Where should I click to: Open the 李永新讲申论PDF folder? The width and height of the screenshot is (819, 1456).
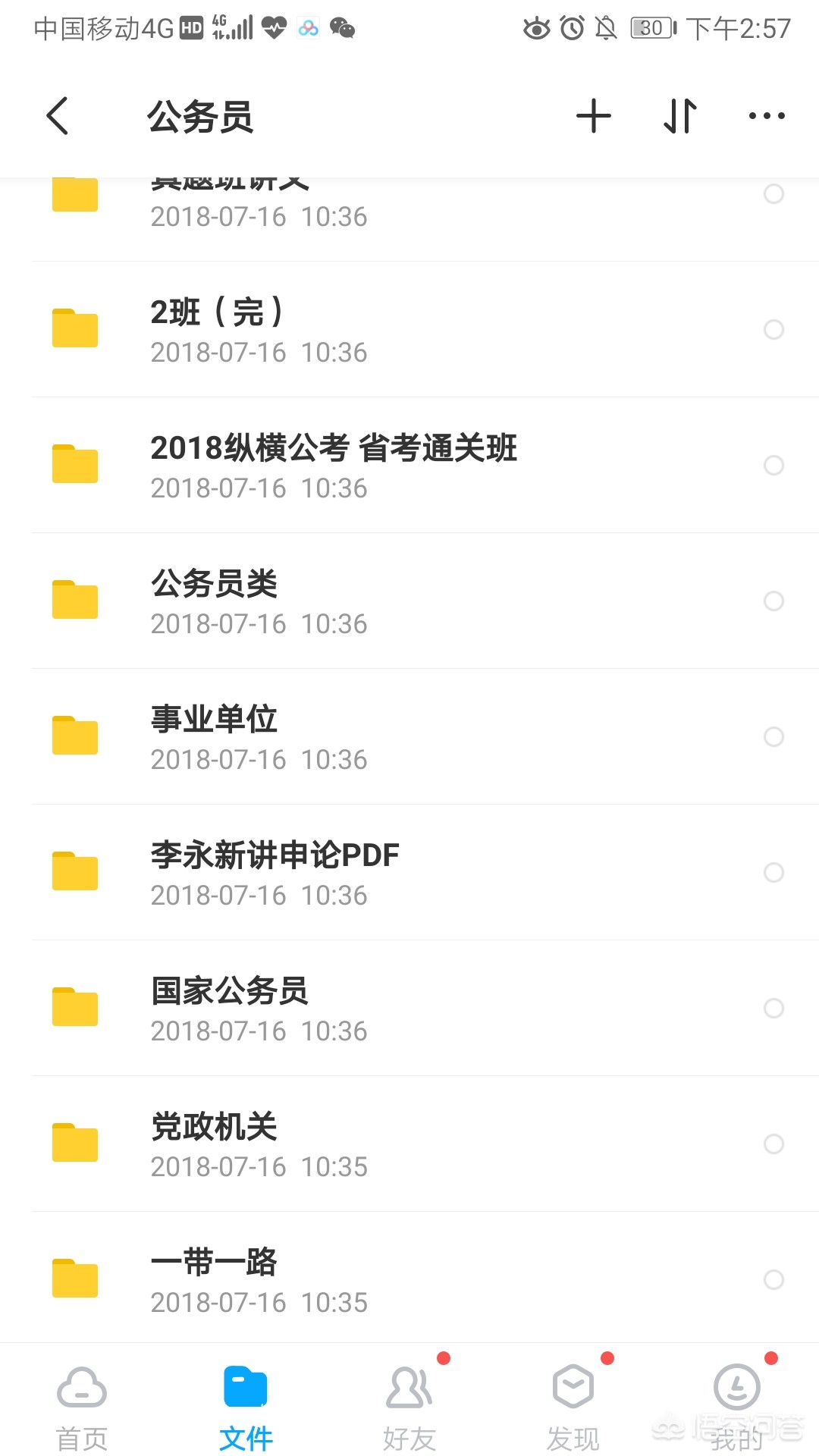pos(275,872)
